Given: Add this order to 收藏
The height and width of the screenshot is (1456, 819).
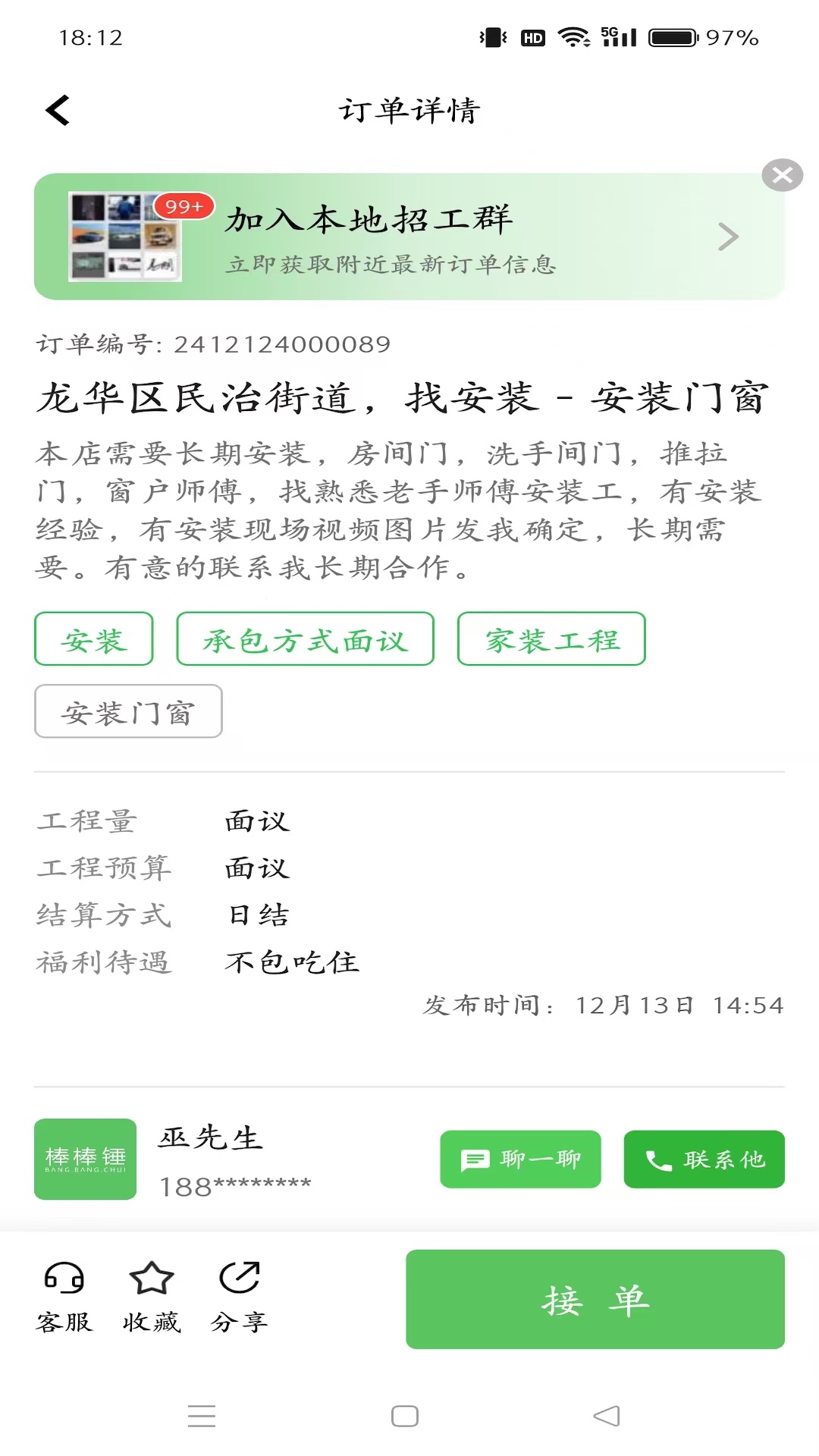Looking at the screenshot, I should pyautogui.click(x=152, y=1297).
